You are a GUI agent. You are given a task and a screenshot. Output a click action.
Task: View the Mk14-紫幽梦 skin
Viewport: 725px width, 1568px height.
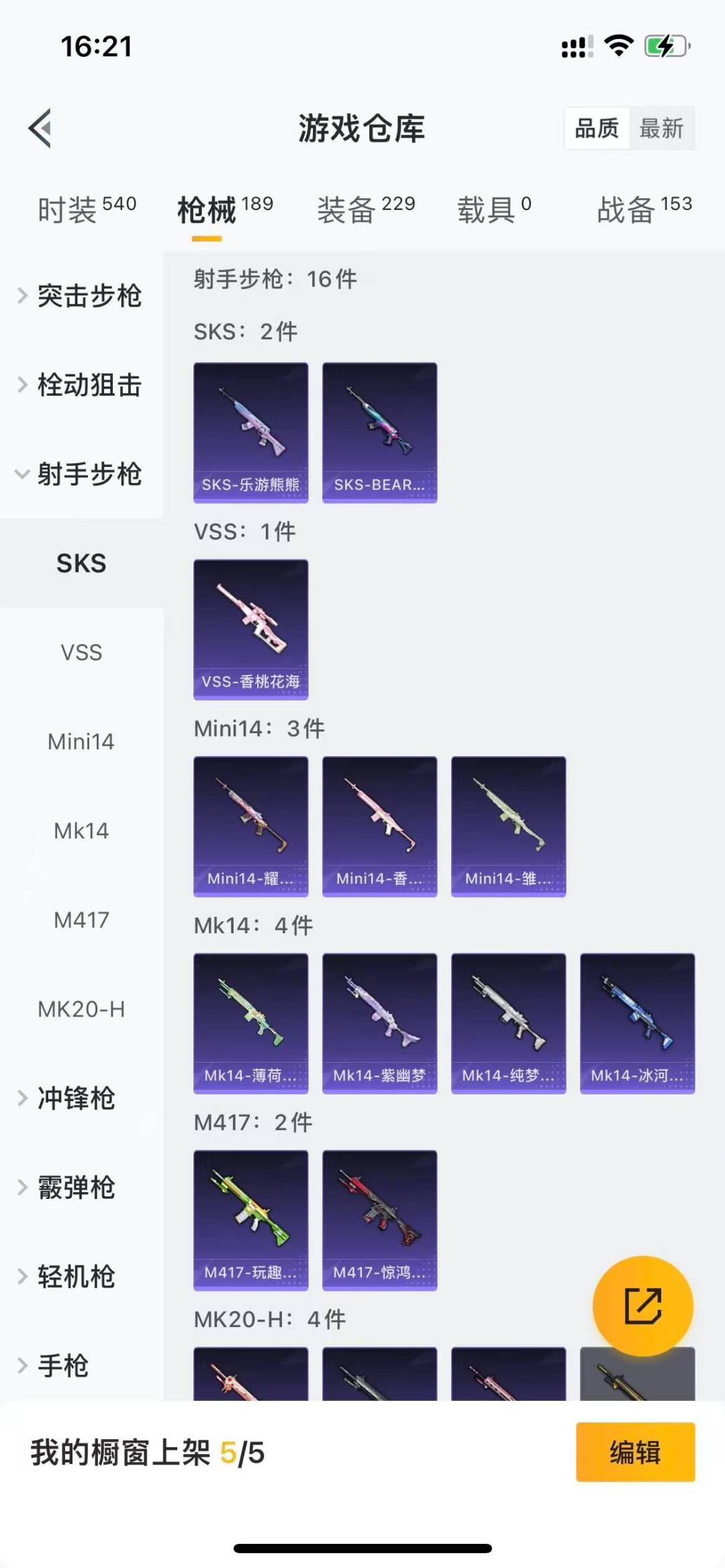point(380,1023)
